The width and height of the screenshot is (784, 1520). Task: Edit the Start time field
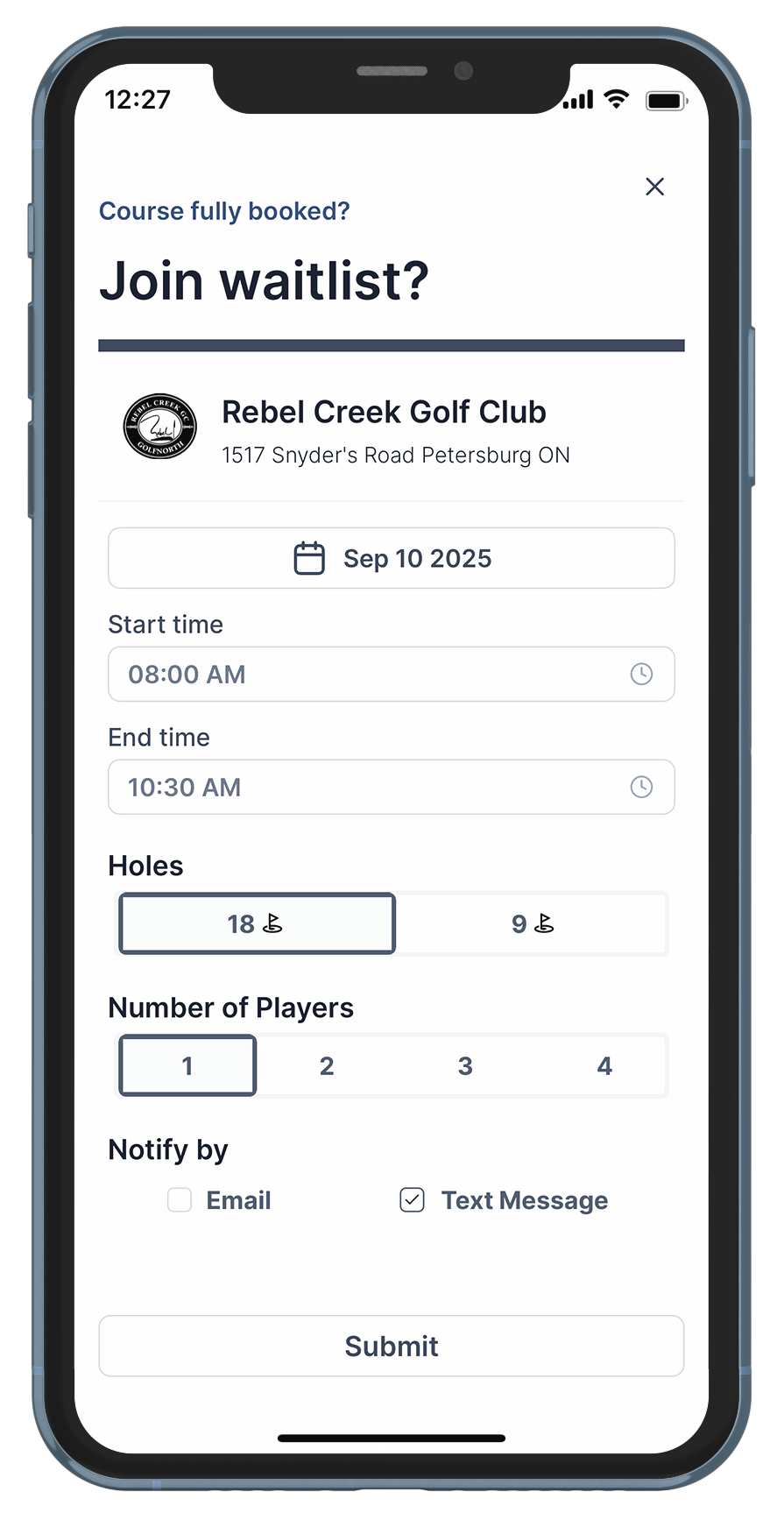coord(377,674)
